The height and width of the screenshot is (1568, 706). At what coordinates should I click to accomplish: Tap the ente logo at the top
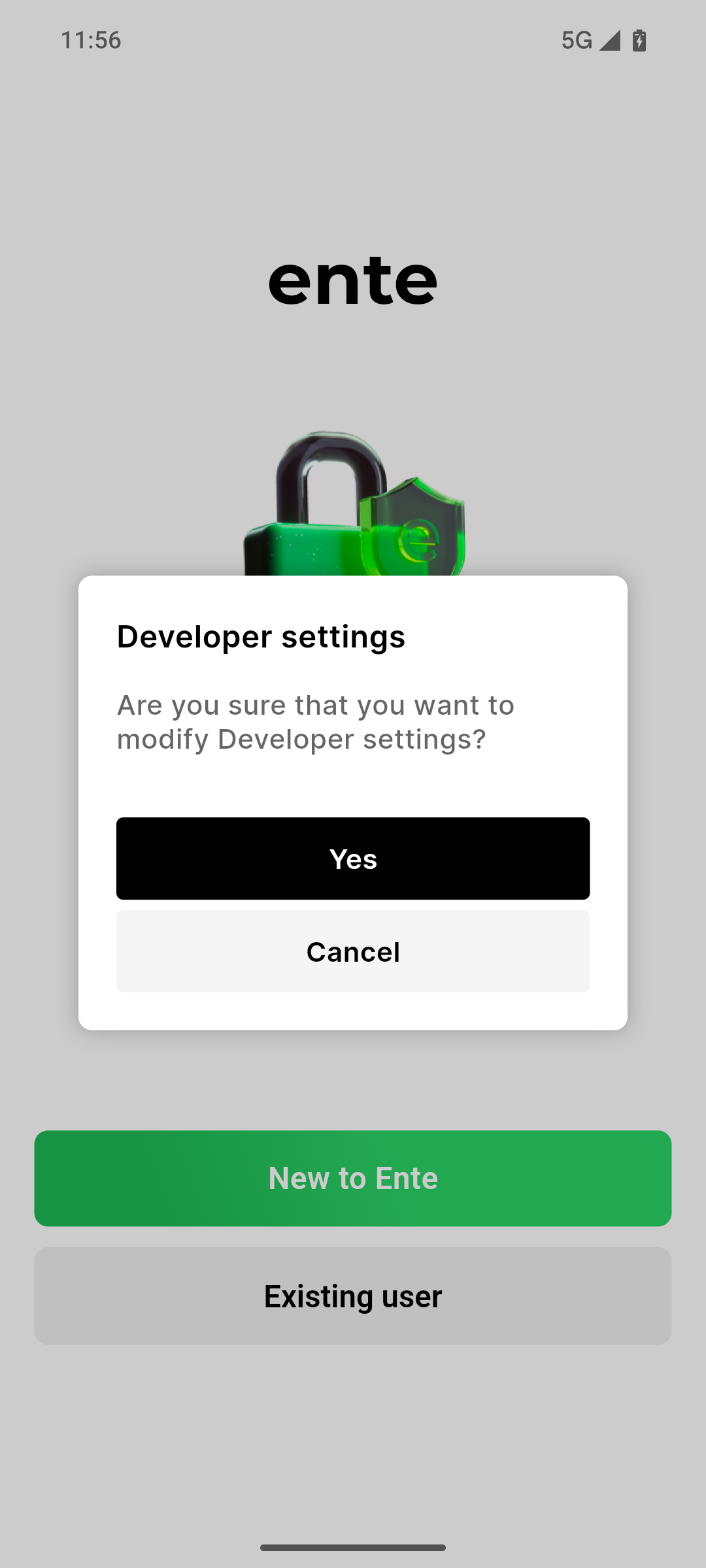pos(353,280)
